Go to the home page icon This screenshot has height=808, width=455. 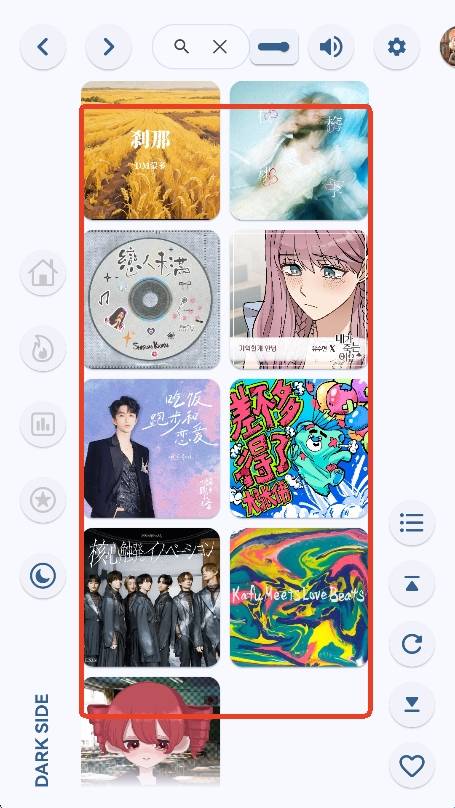[x=43, y=273]
